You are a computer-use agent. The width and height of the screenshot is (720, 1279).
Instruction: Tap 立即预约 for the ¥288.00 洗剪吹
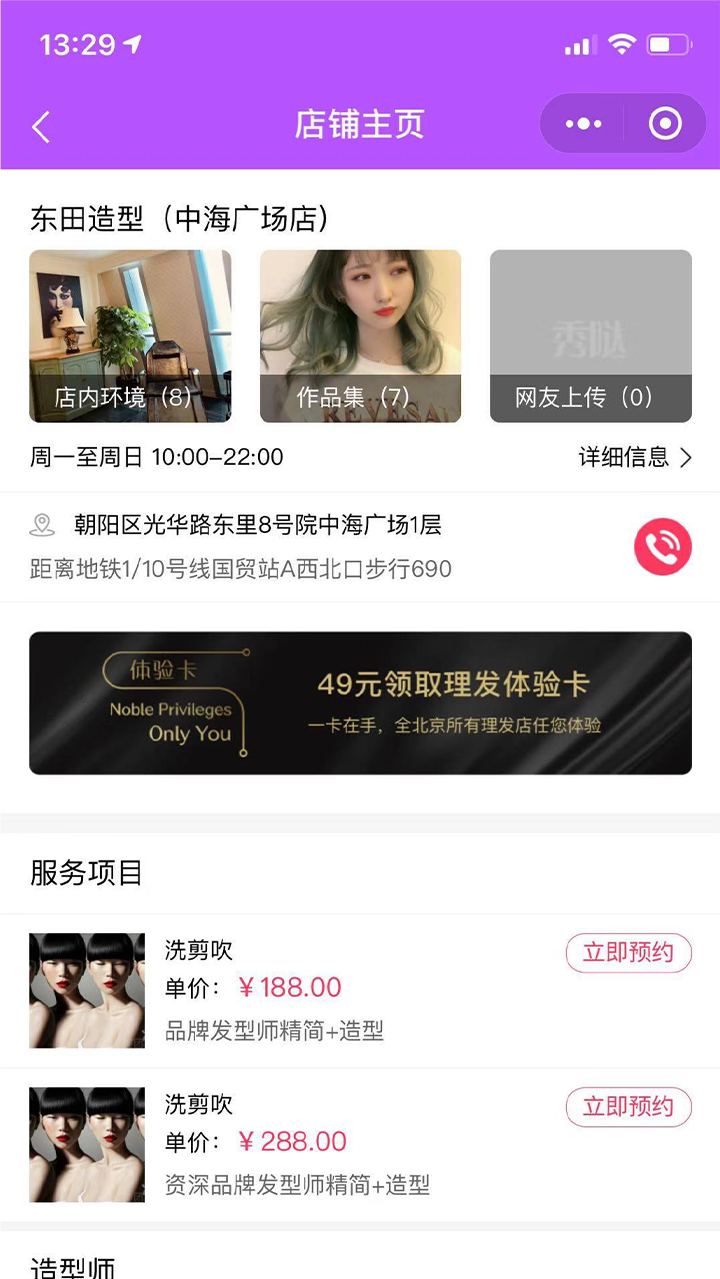[x=629, y=1107]
